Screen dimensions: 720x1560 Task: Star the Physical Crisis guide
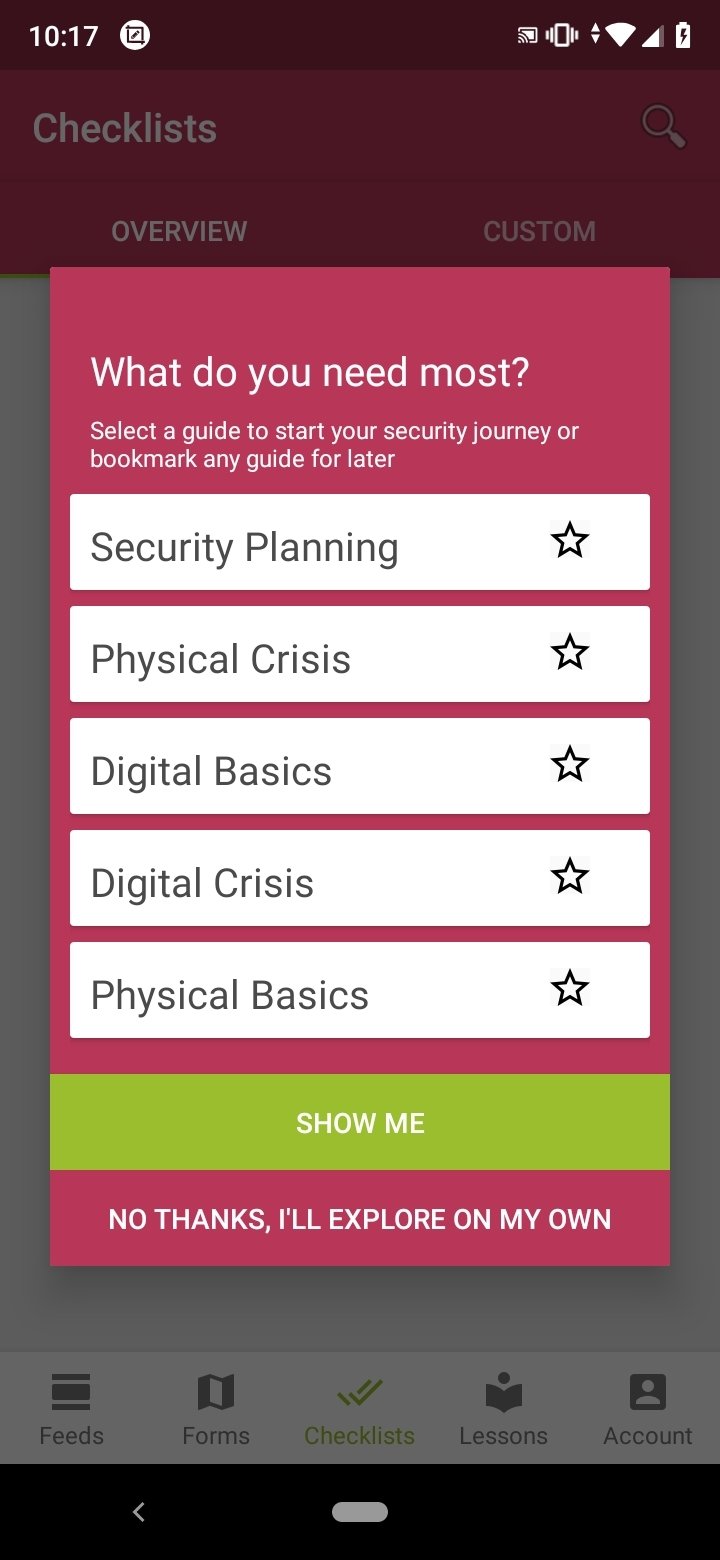[x=570, y=653]
